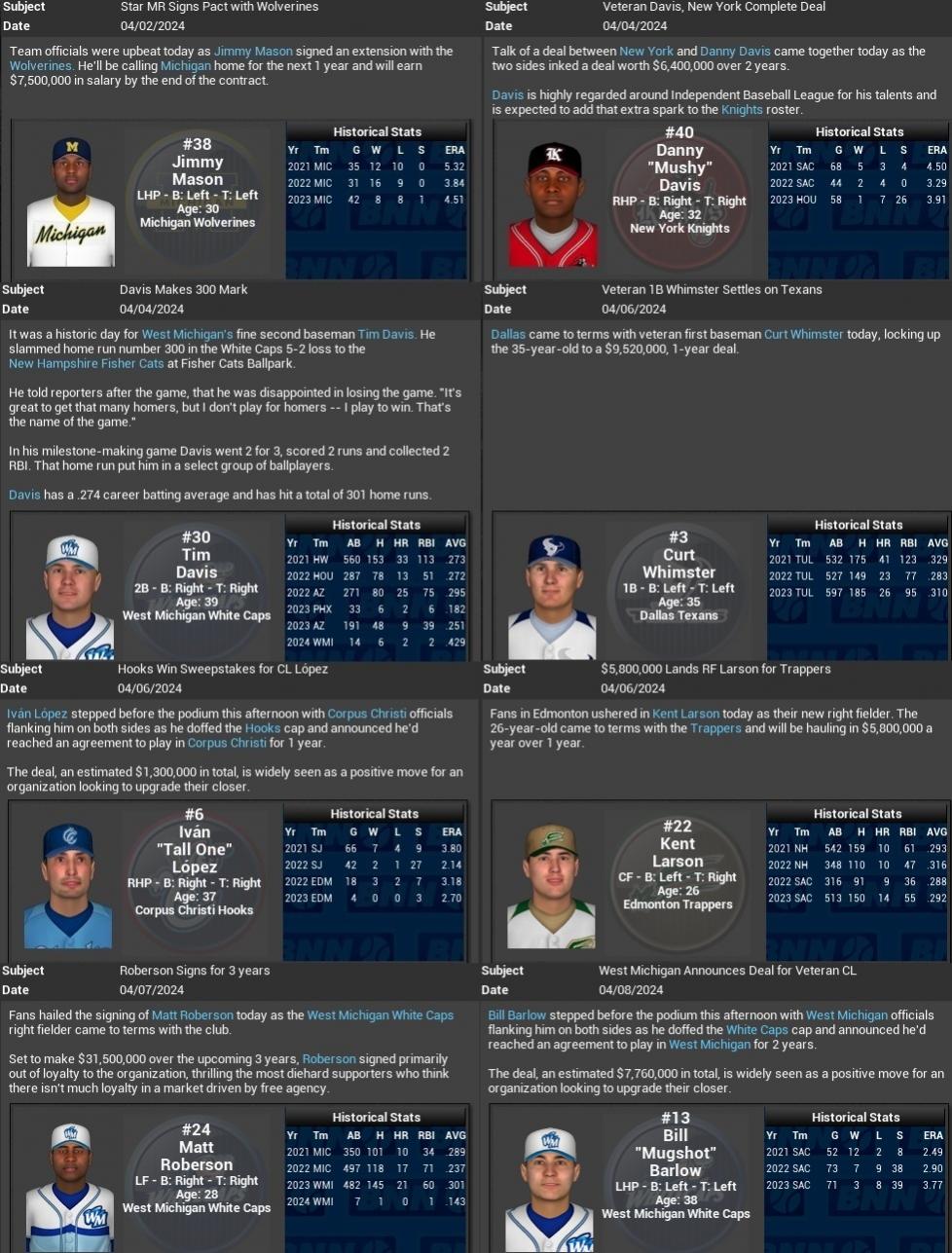This screenshot has width=952, height=1253.
Task: Open Jimmy Mason's player link
Action: pyautogui.click(x=252, y=52)
